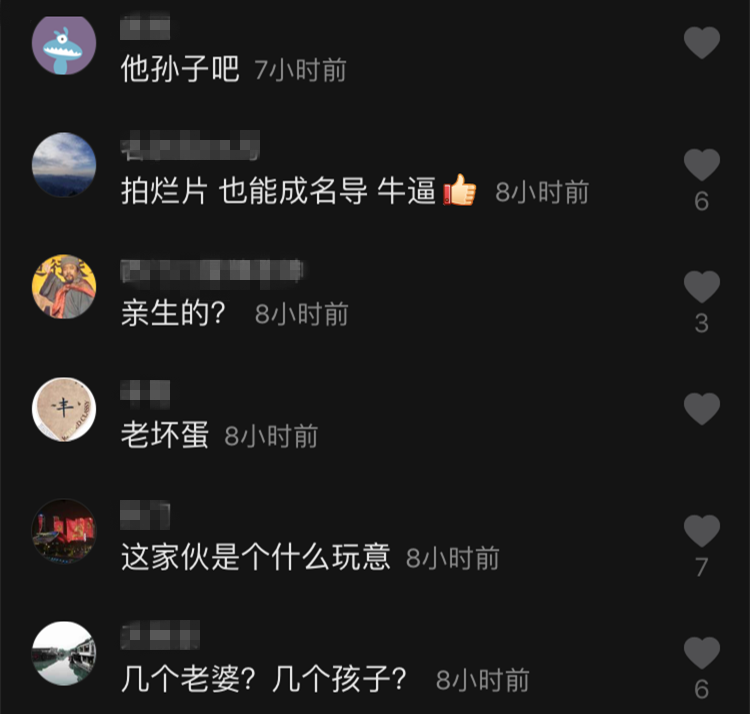The width and height of the screenshot is (750, 714).
Task: Like the comment "亲生的?"
Action: click(702, 287)
